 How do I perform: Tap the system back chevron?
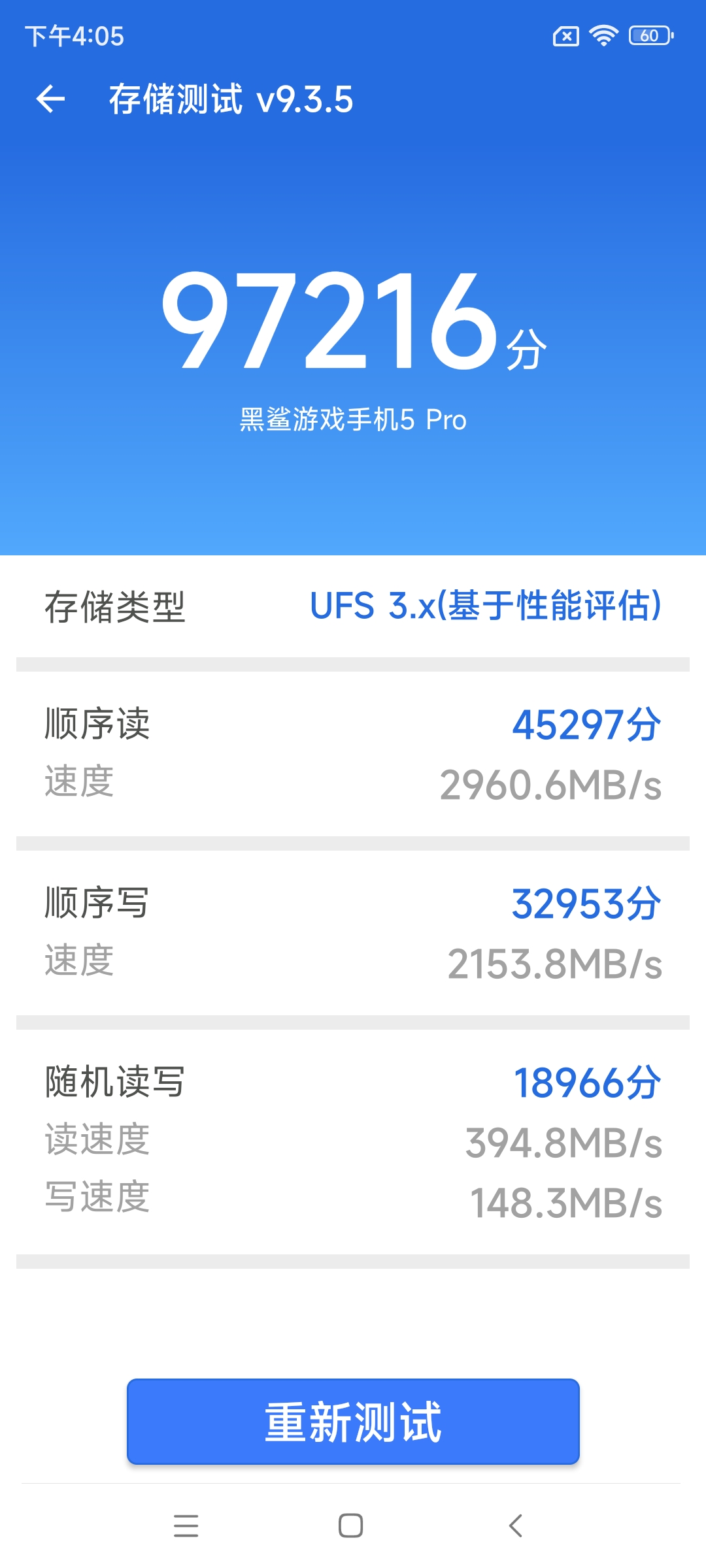click(x=516, y=1526)
